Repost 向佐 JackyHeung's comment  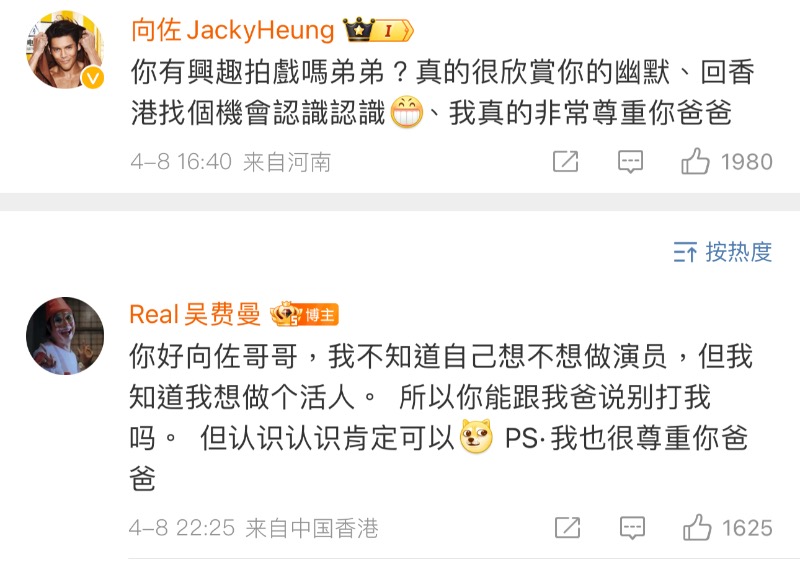[566, 161]
